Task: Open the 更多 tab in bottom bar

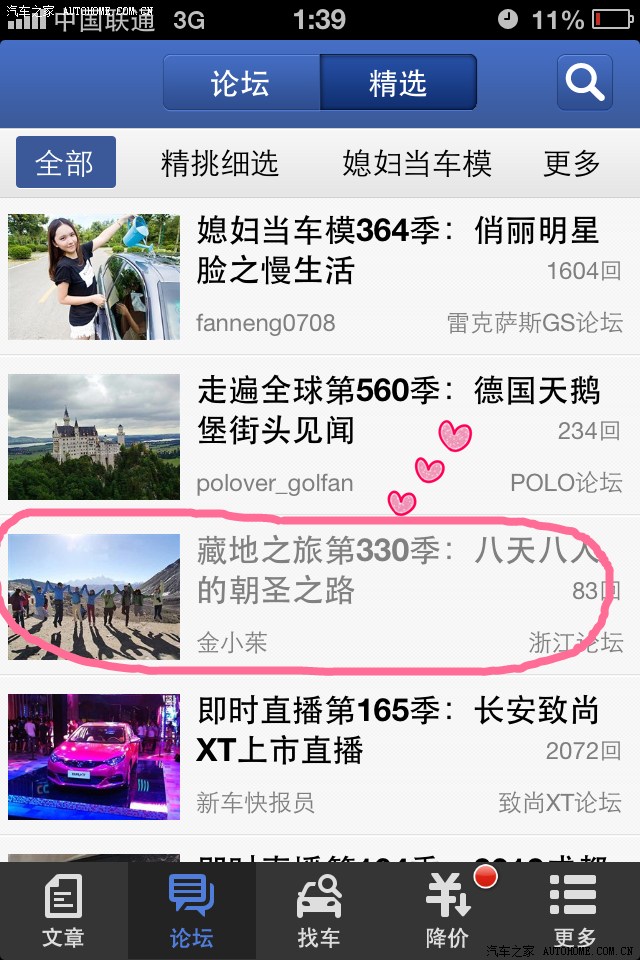Action: point(573,910)
